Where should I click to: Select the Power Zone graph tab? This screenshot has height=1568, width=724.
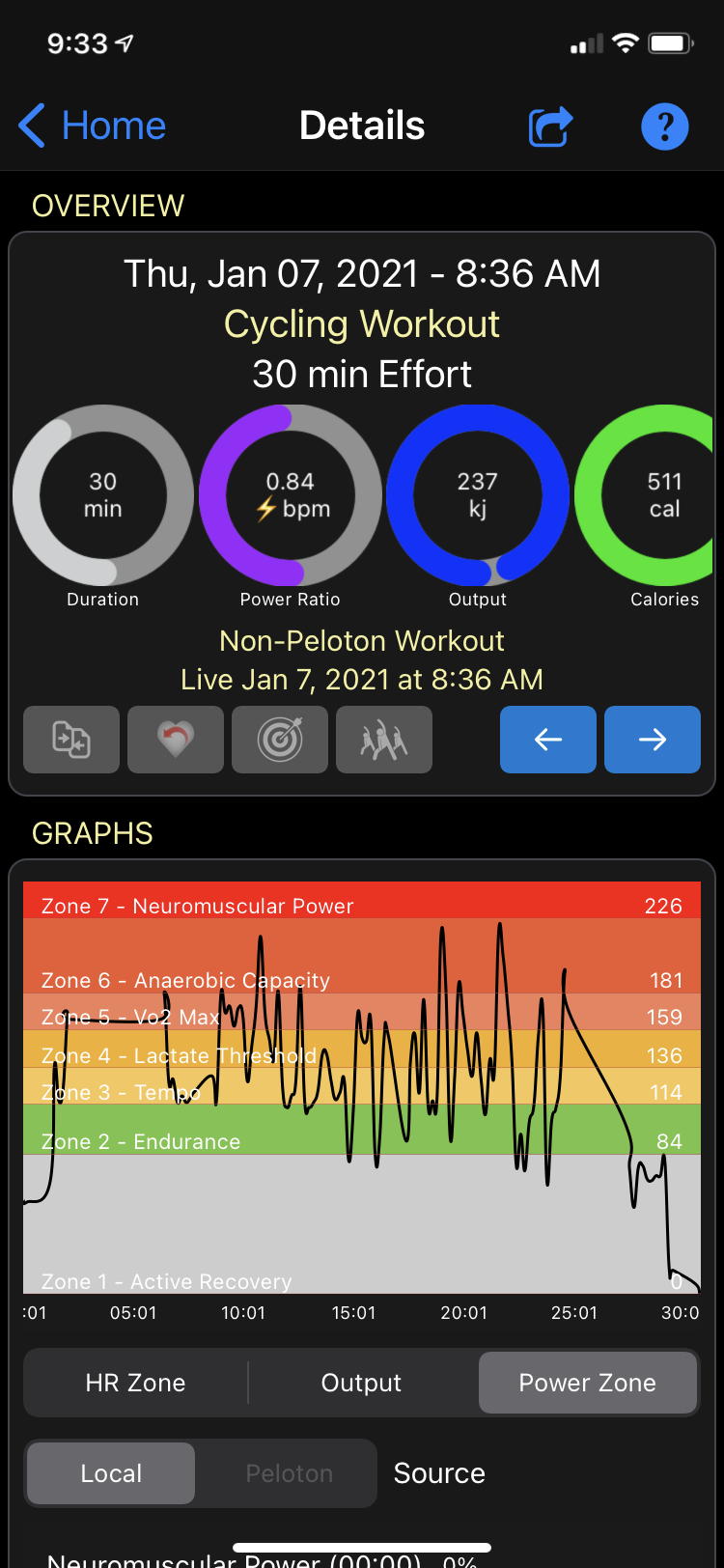pyautogui.click(x=588, y=1383)
